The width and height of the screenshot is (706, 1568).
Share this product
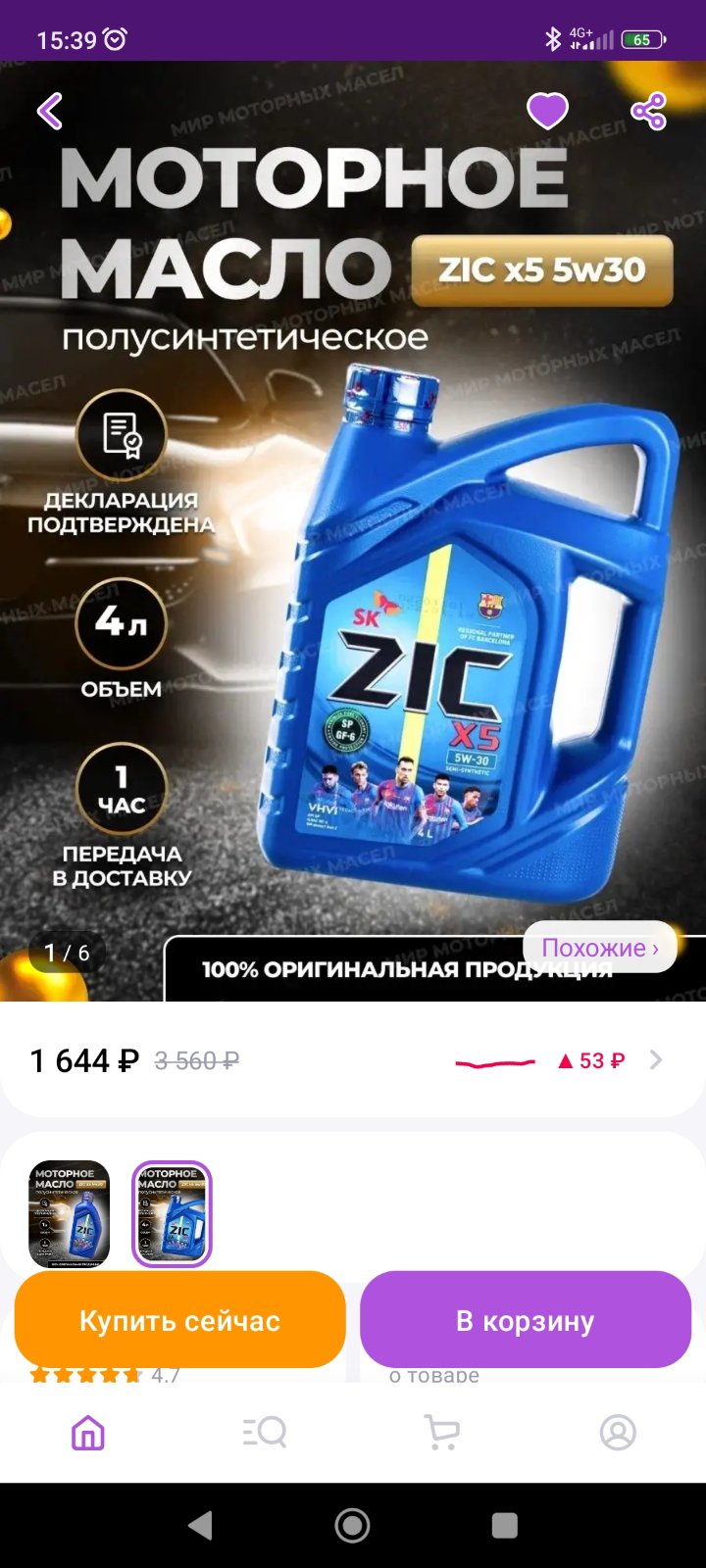[649, 111]
